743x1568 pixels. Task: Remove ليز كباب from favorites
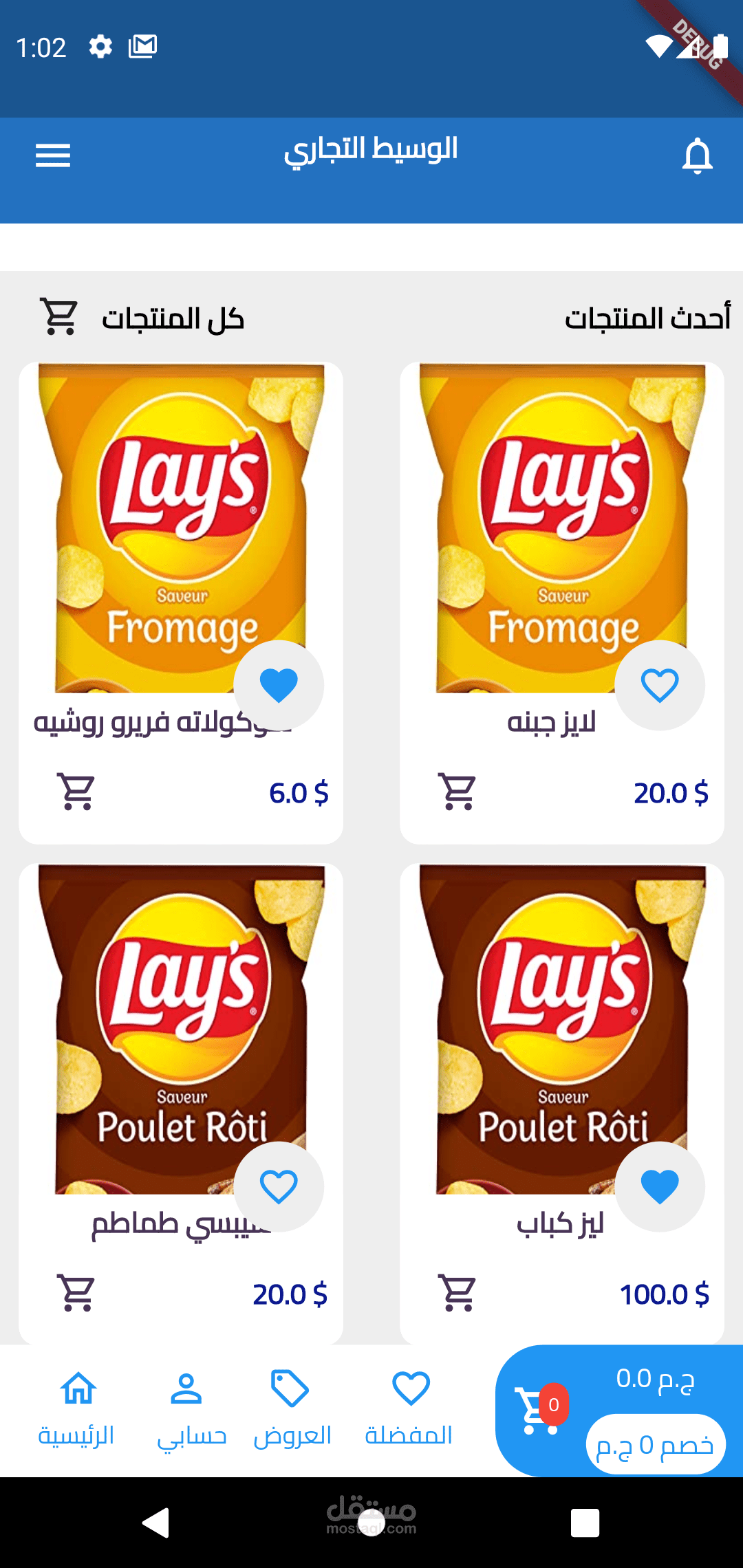coord(660,1186)
